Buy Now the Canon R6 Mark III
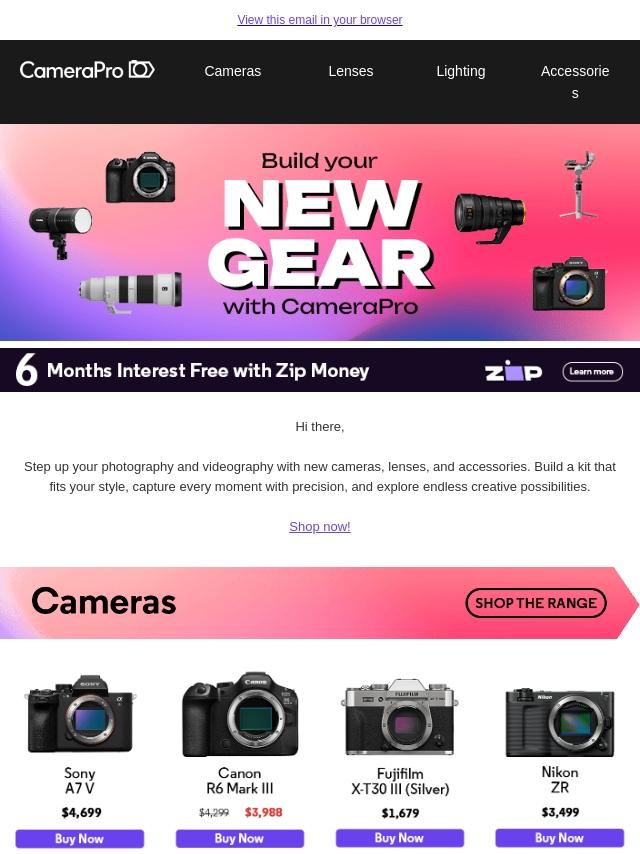 pos(240,838)
